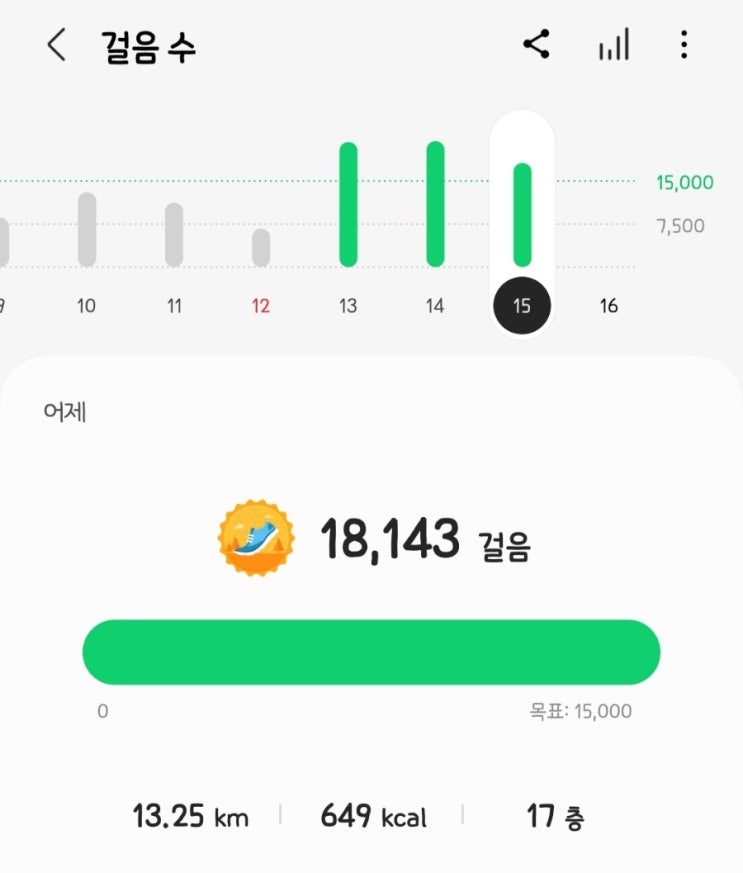Select day 12 in the chart
The width and height of the screenshot is (743, 873).
coord(261,305)
